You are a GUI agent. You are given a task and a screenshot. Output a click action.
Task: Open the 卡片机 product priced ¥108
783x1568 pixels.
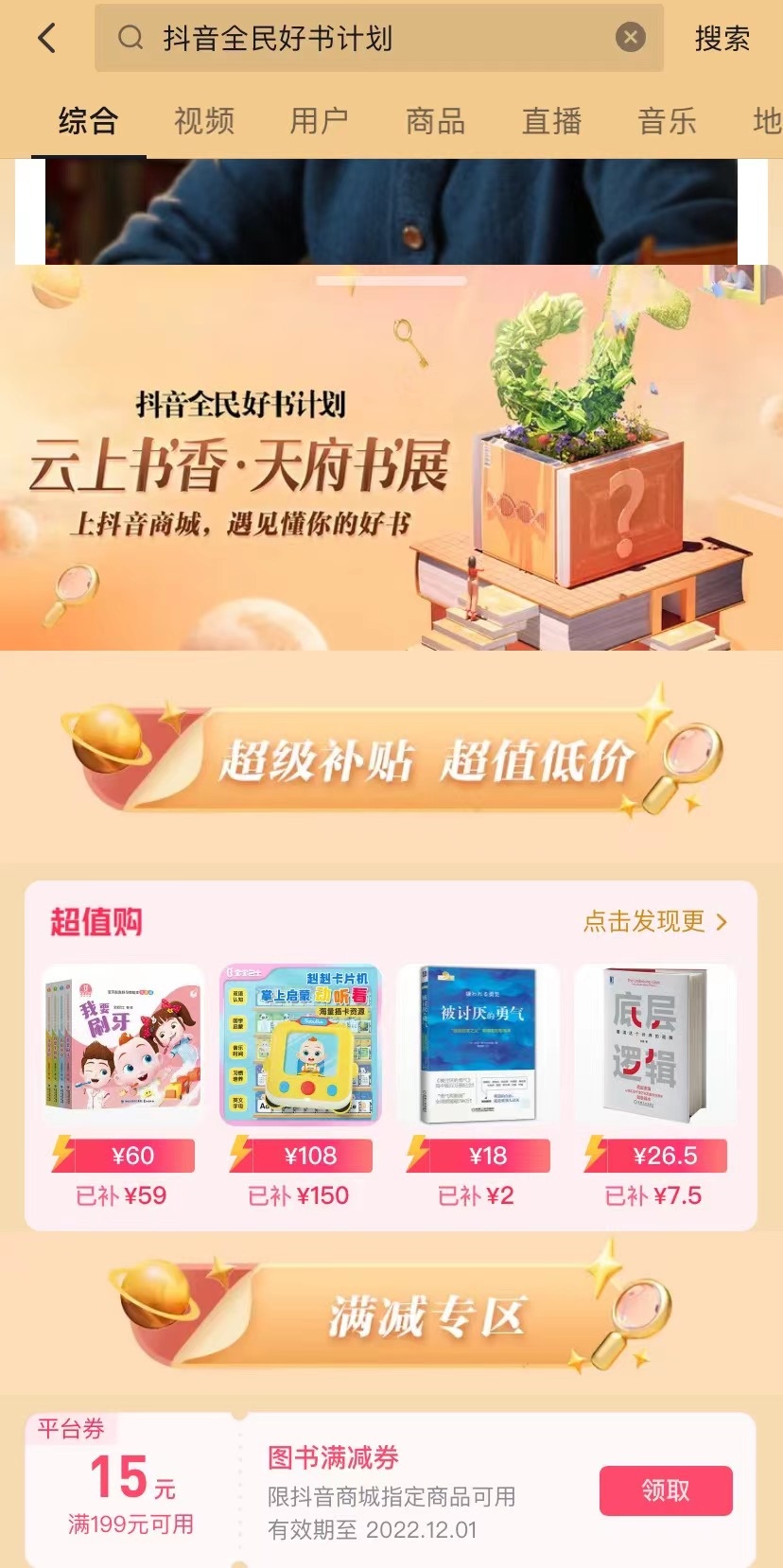[300, 1045]
